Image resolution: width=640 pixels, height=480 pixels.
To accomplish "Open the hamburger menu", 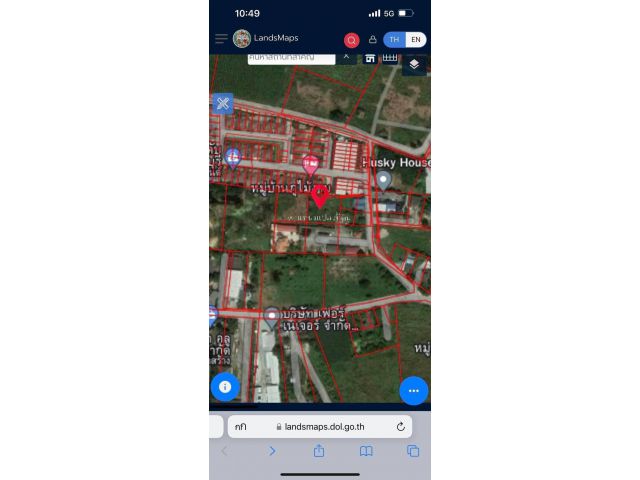I will pyautogui.click(x=221, y=39).
